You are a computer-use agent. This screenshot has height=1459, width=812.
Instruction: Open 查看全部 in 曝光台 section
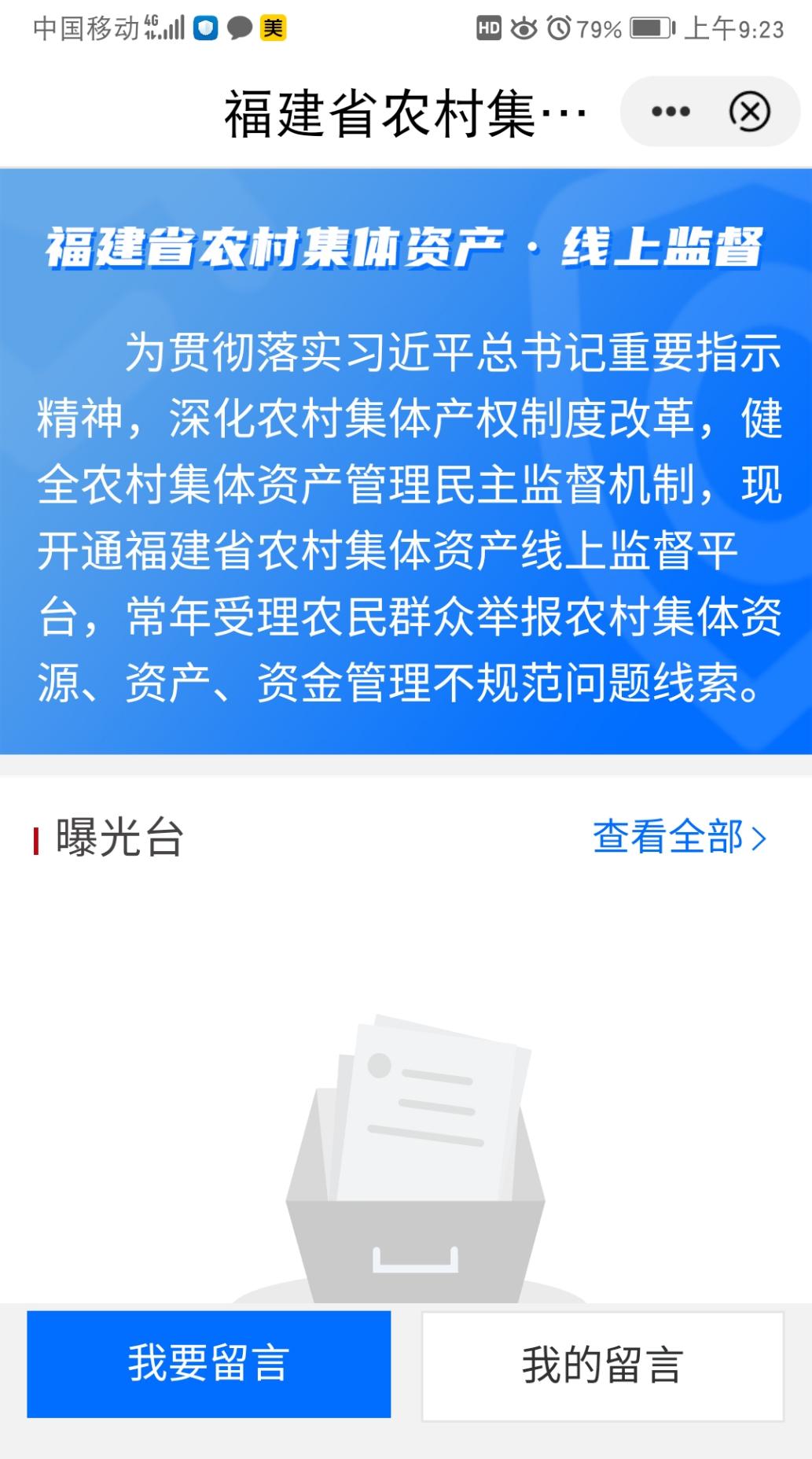pyautogui.click(x=679, y=838)
